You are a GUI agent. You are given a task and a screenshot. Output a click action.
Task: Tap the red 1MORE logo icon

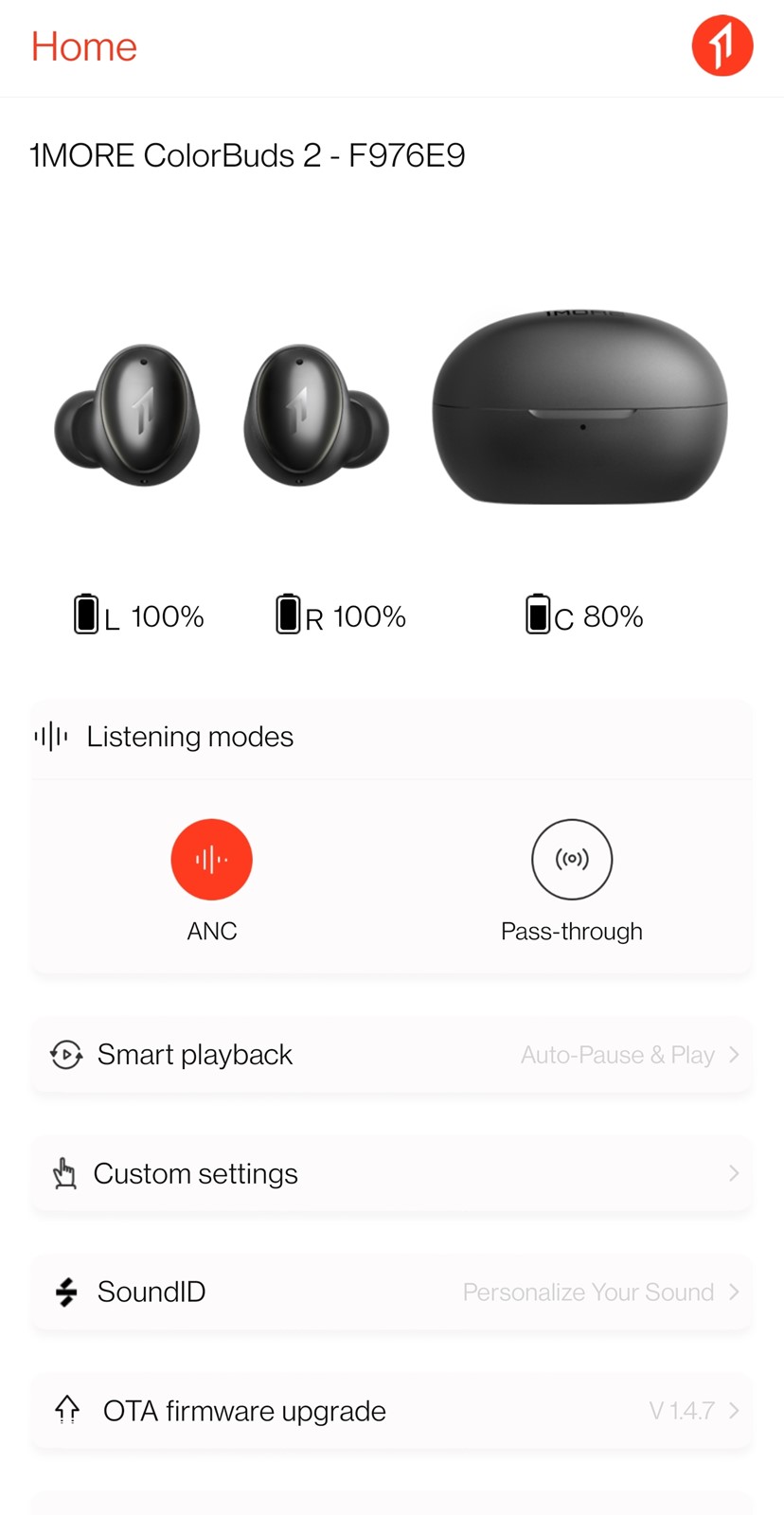pyautogui.click(x=722, y=45)
